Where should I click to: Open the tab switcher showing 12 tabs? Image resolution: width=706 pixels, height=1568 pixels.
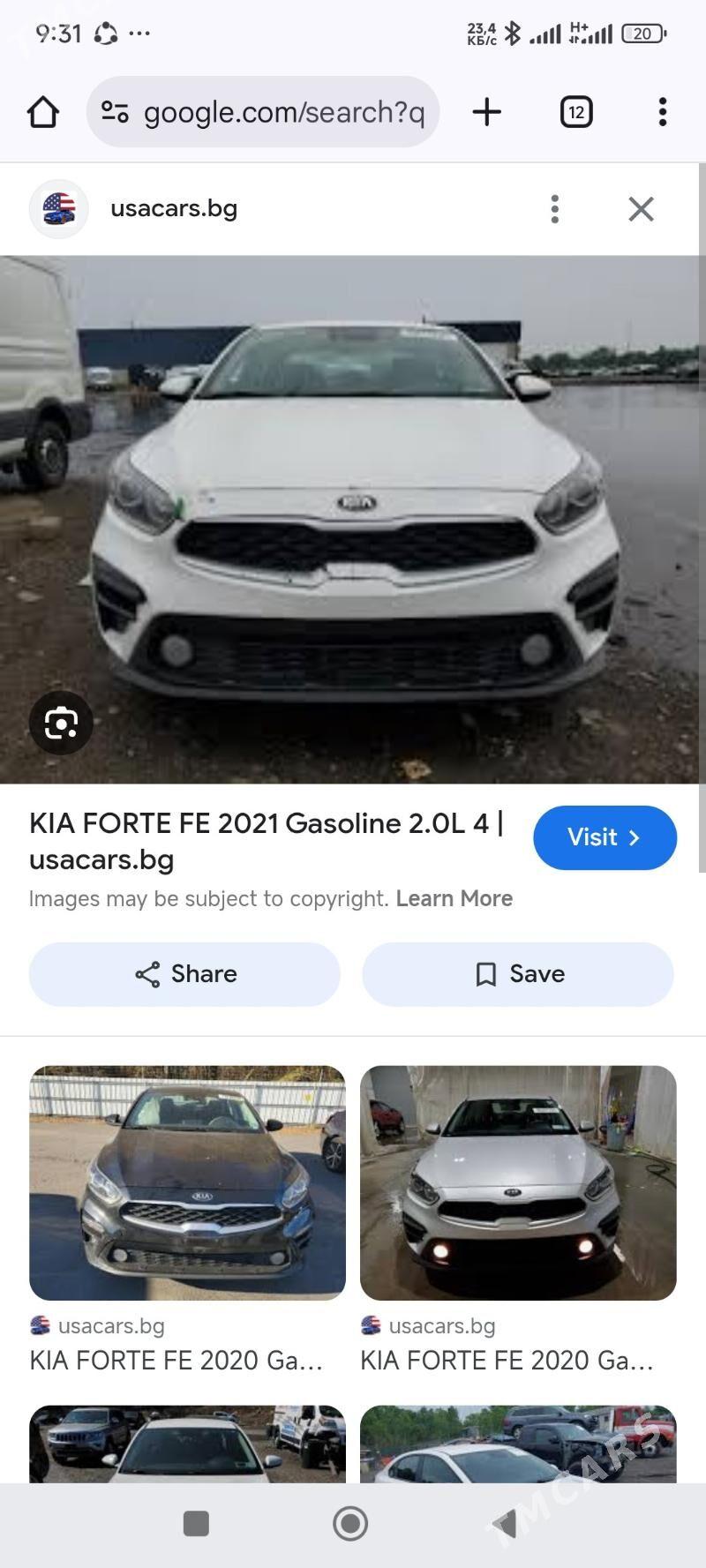coord(575,112)
